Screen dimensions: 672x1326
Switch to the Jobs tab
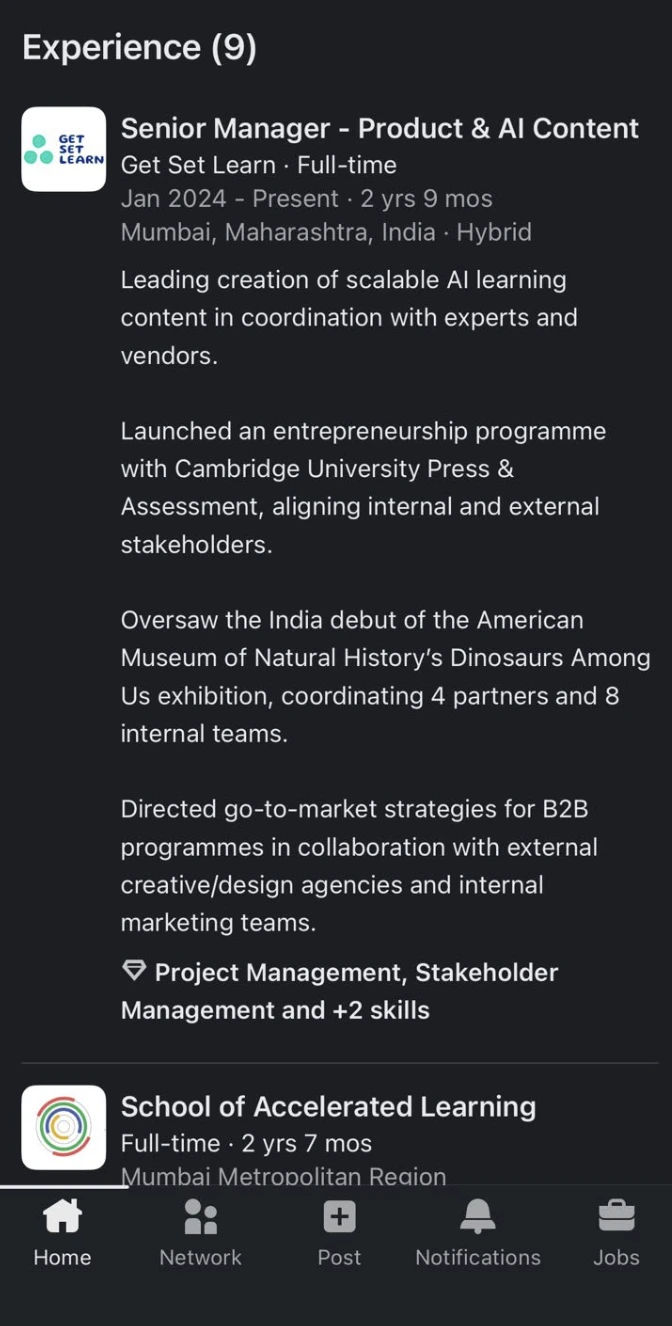pyautogui.click(x=616, y=1233)
